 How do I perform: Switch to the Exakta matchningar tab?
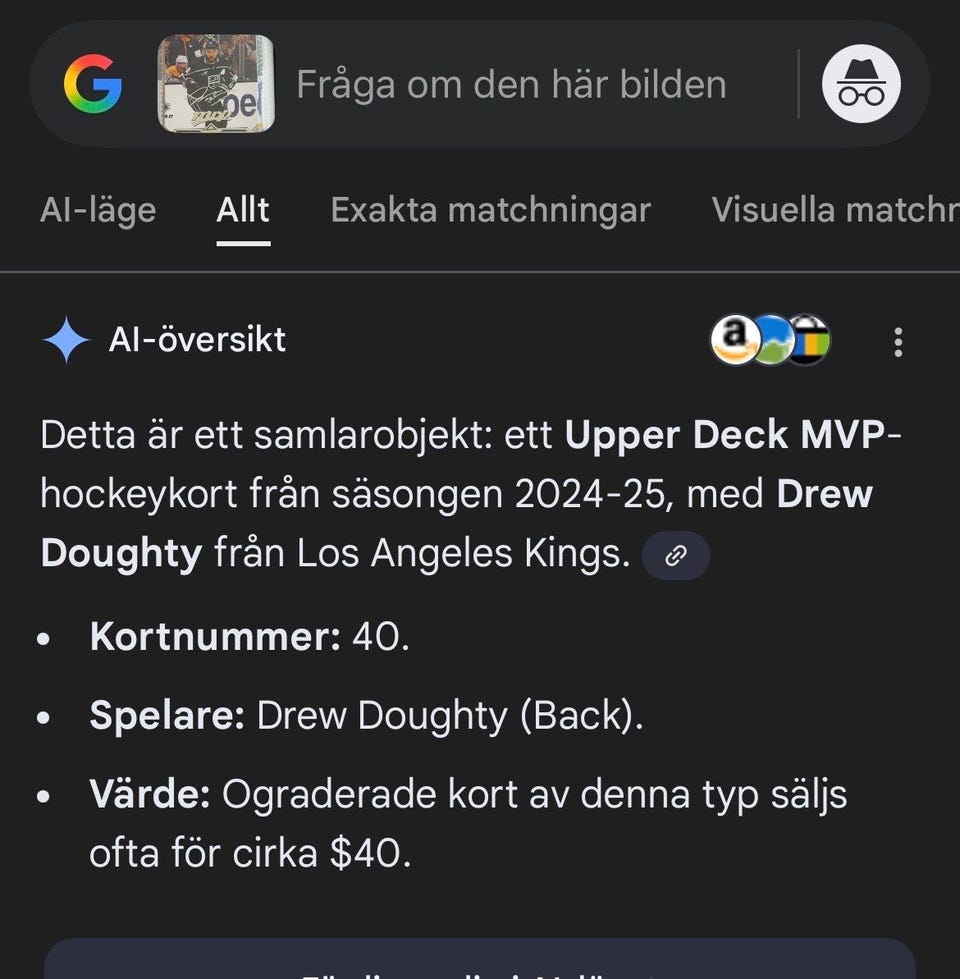point(490,210)
